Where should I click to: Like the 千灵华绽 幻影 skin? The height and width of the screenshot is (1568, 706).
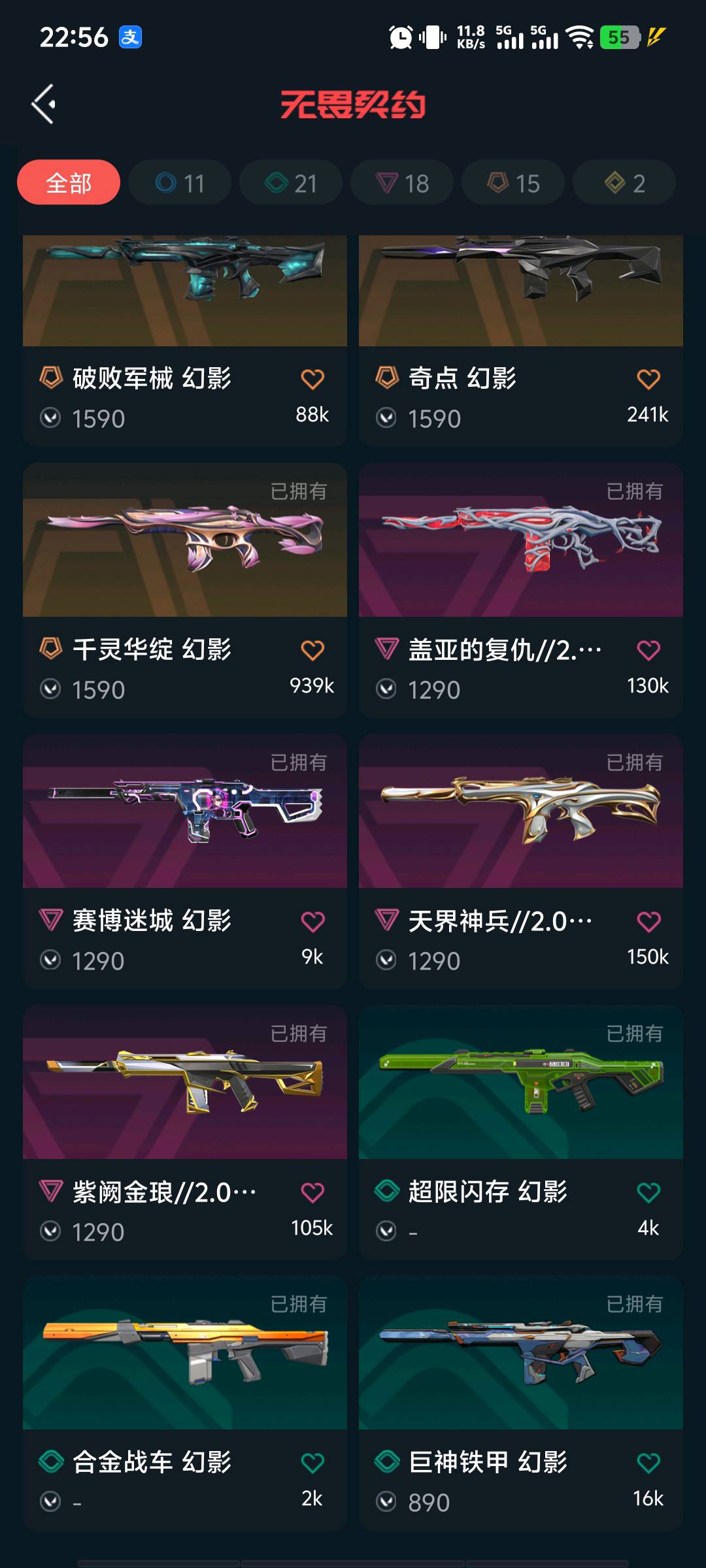(x=312, y=650)
